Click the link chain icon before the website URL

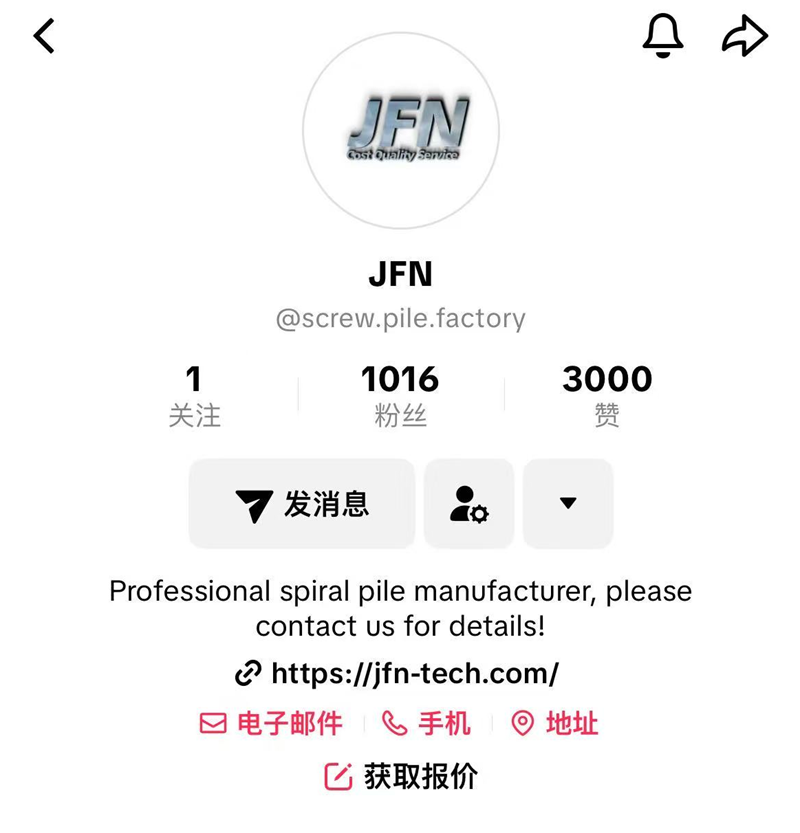pos(247,673)
